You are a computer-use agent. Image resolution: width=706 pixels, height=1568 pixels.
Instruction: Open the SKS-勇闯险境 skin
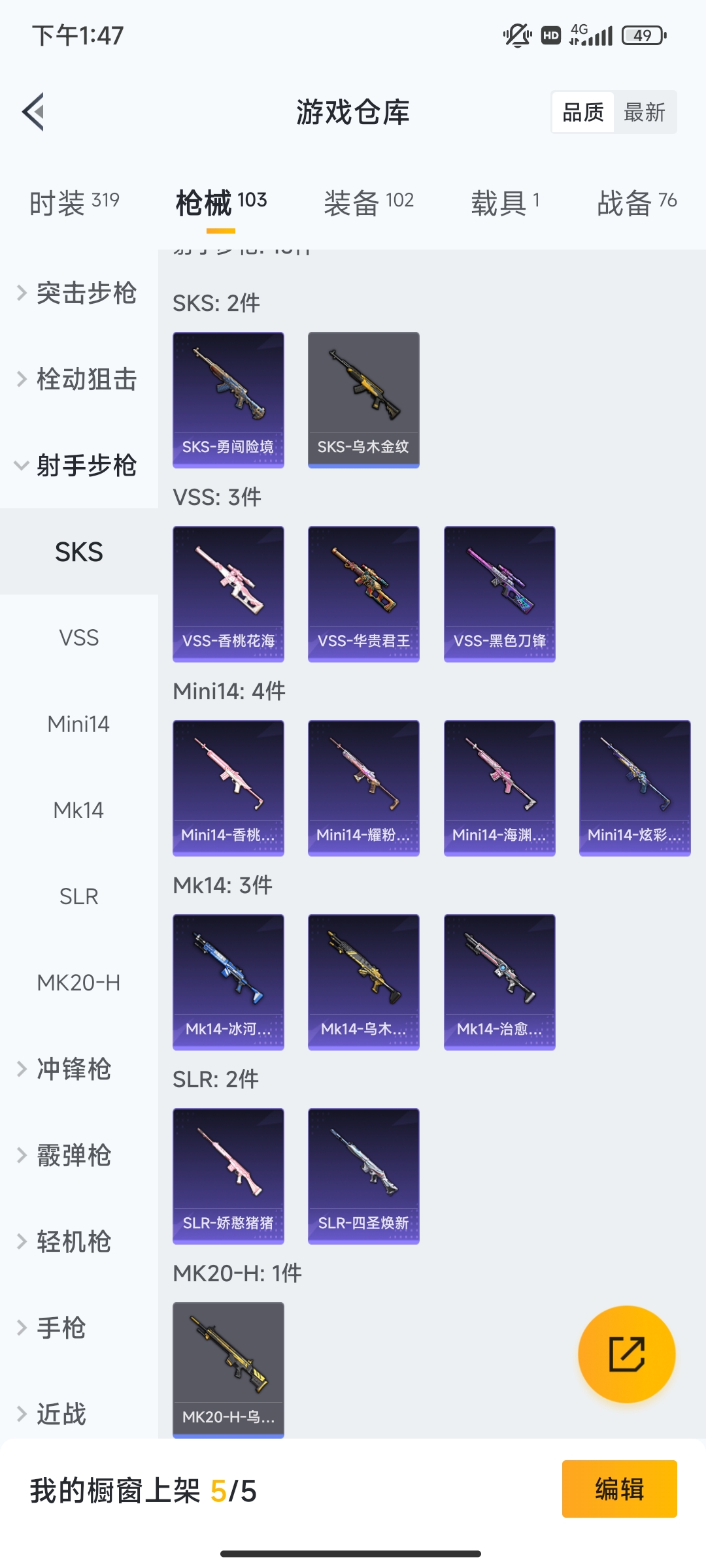(x=228, y=399)
